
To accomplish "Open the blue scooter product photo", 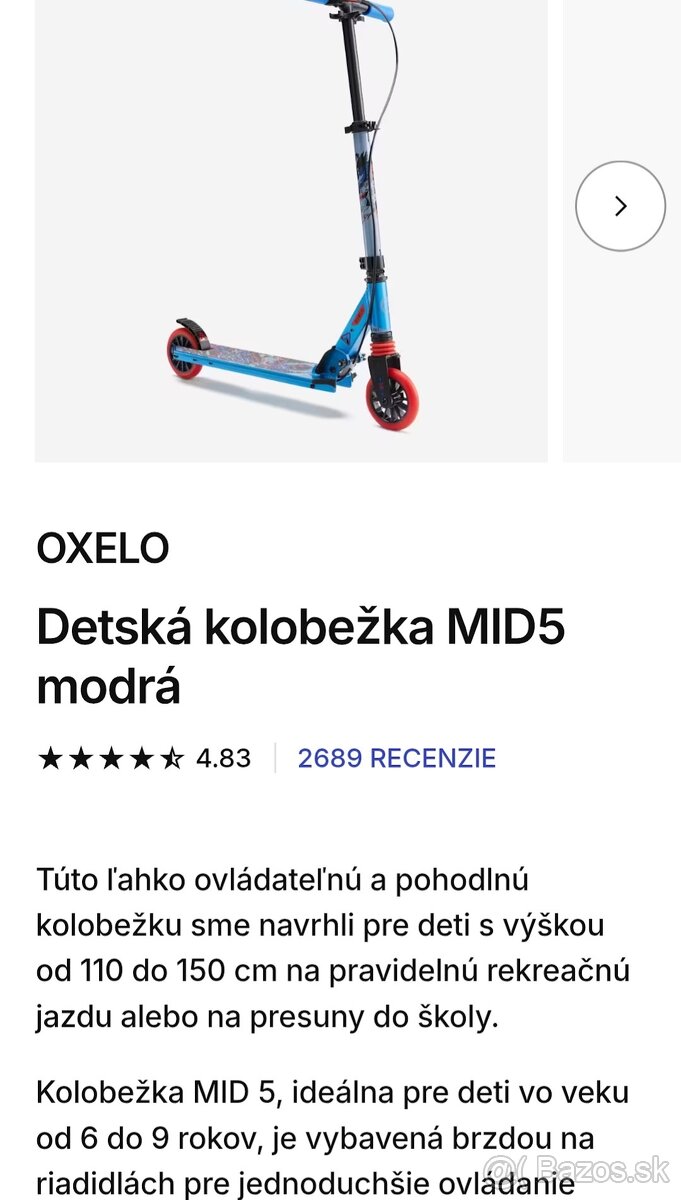I will pos(291,230).
